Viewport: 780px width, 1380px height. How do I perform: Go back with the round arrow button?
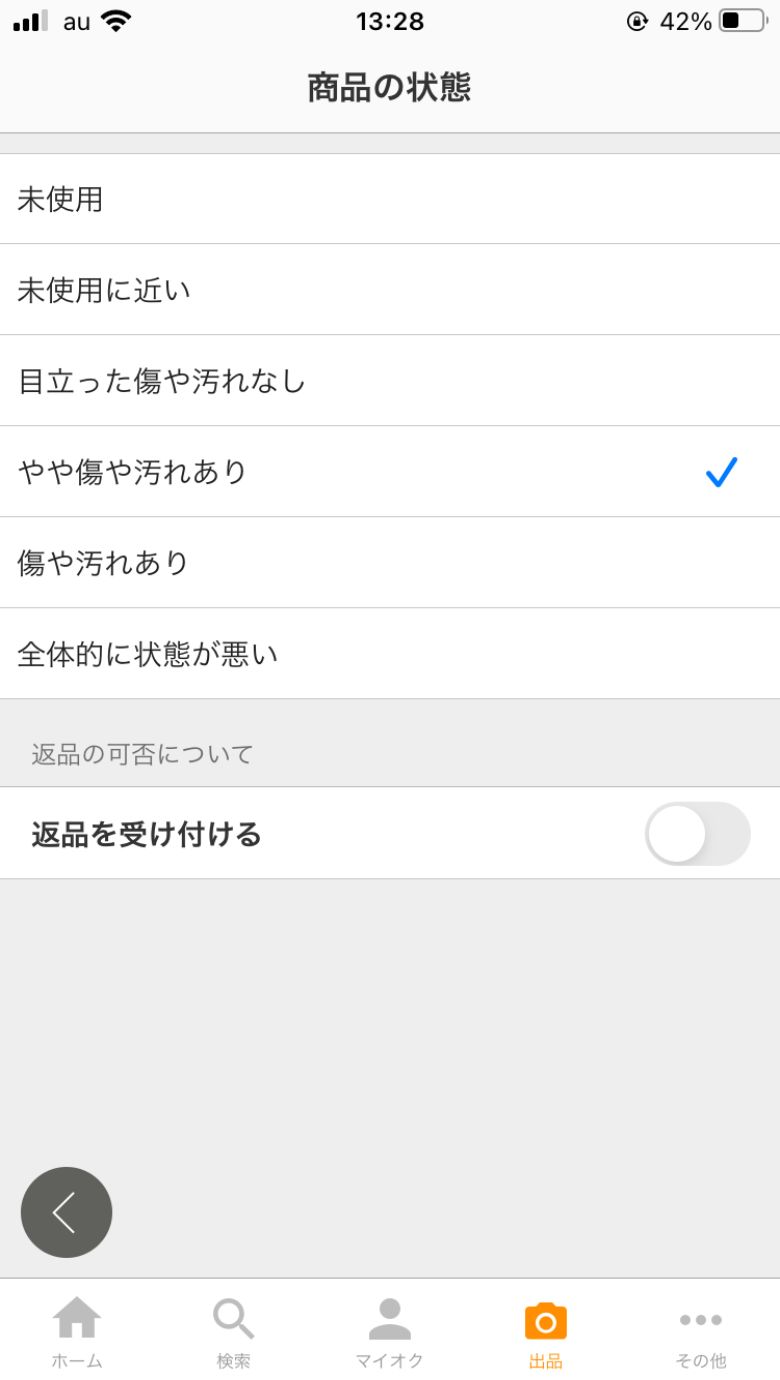click(66, 1212)
